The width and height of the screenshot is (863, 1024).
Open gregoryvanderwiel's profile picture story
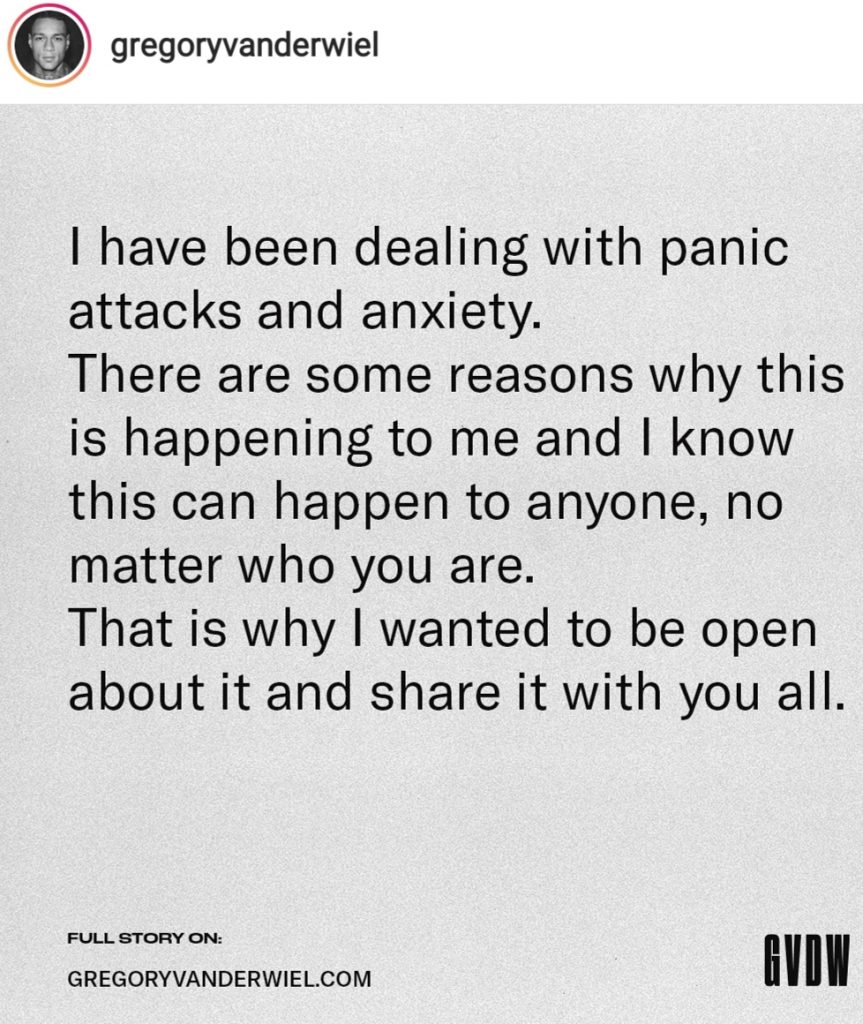[x=49, y=48]
